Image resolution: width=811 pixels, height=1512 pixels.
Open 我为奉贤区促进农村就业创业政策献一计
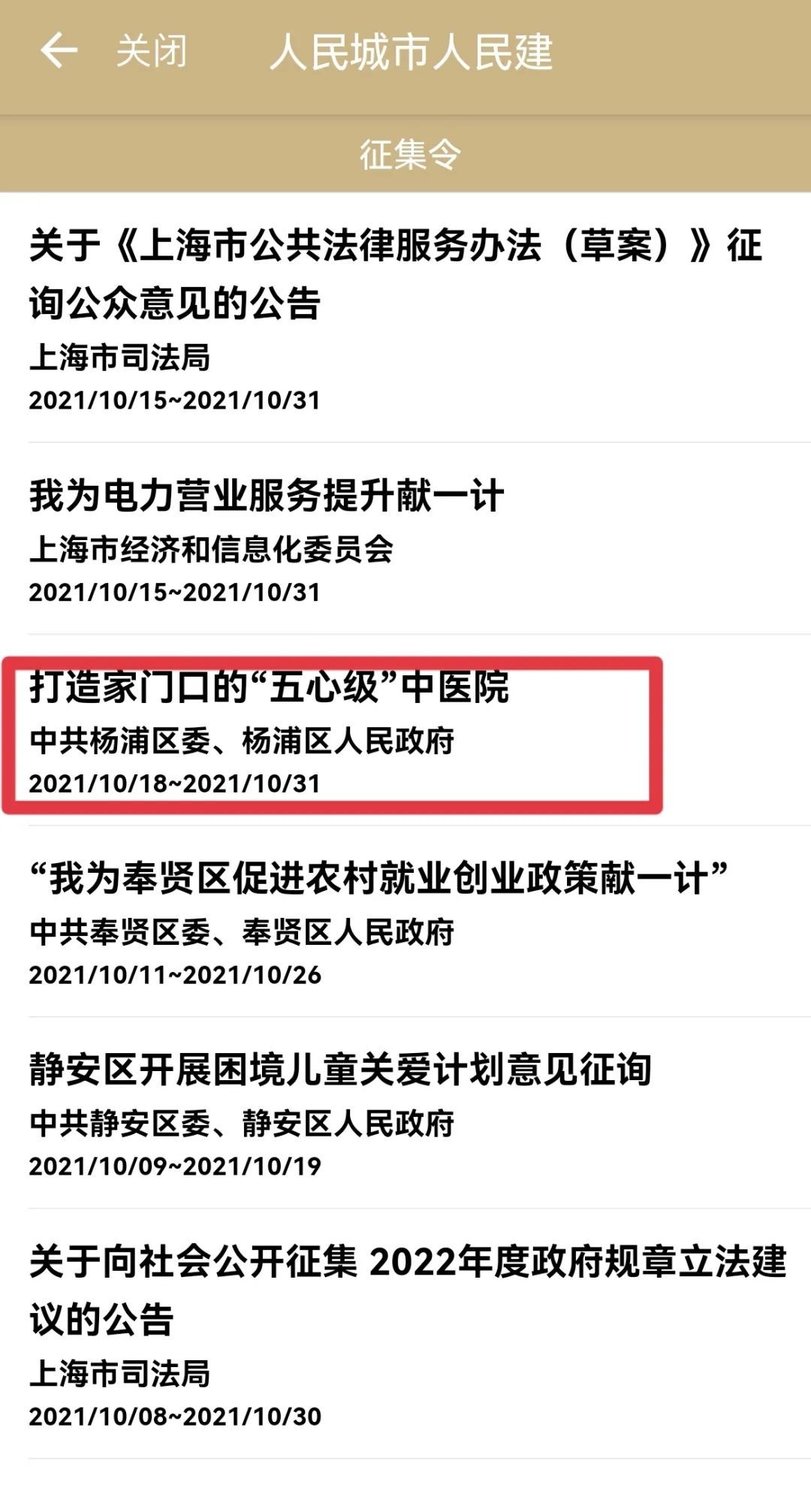point(378,879)
